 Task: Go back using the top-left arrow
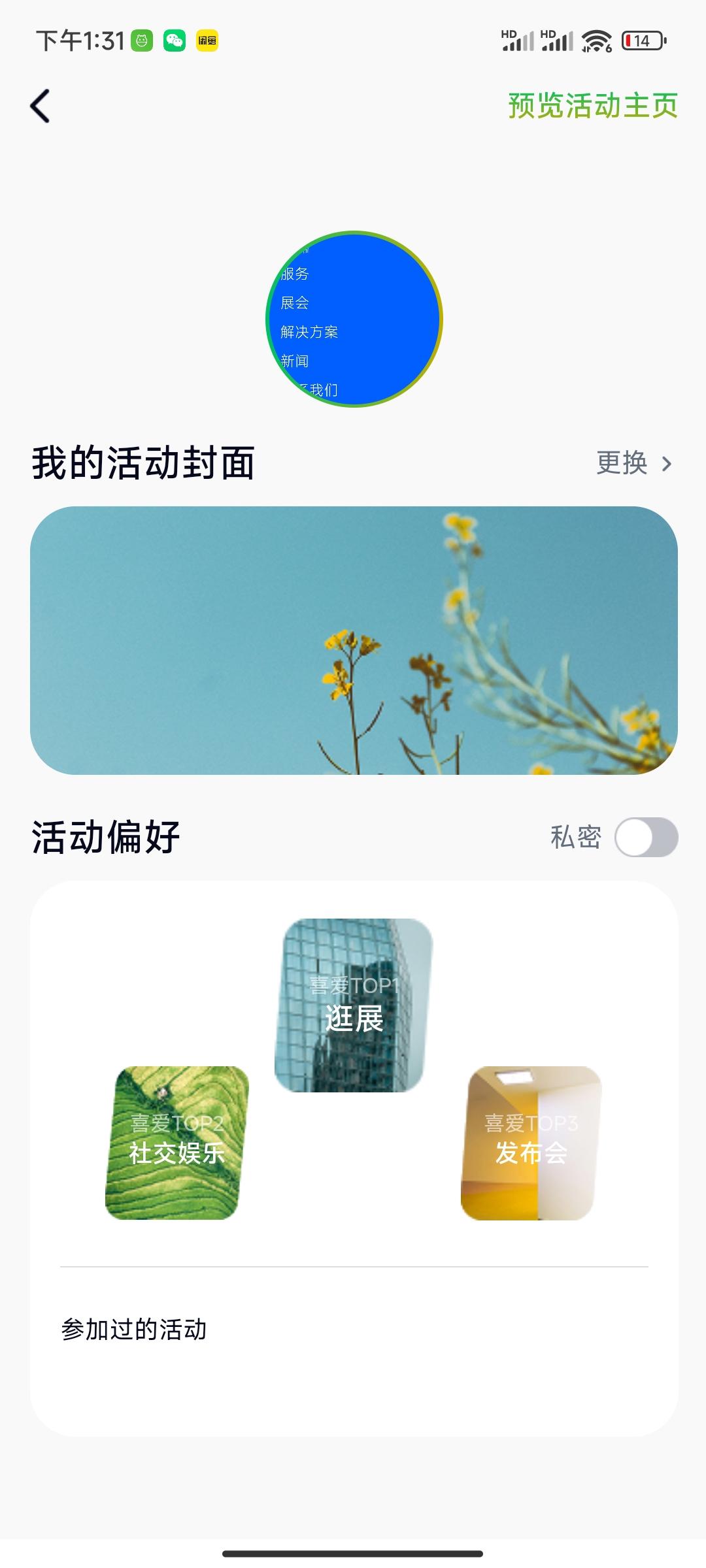point(40,106)
